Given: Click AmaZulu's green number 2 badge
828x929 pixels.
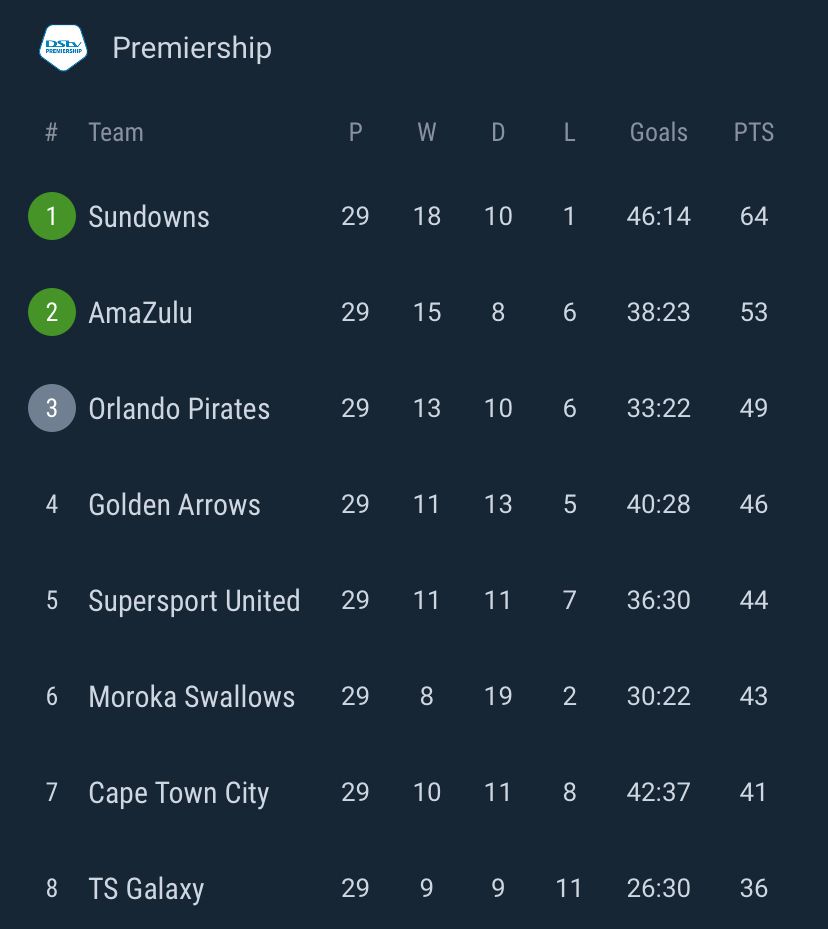Looking at the screenshot, I should click(x=51, y=312).
